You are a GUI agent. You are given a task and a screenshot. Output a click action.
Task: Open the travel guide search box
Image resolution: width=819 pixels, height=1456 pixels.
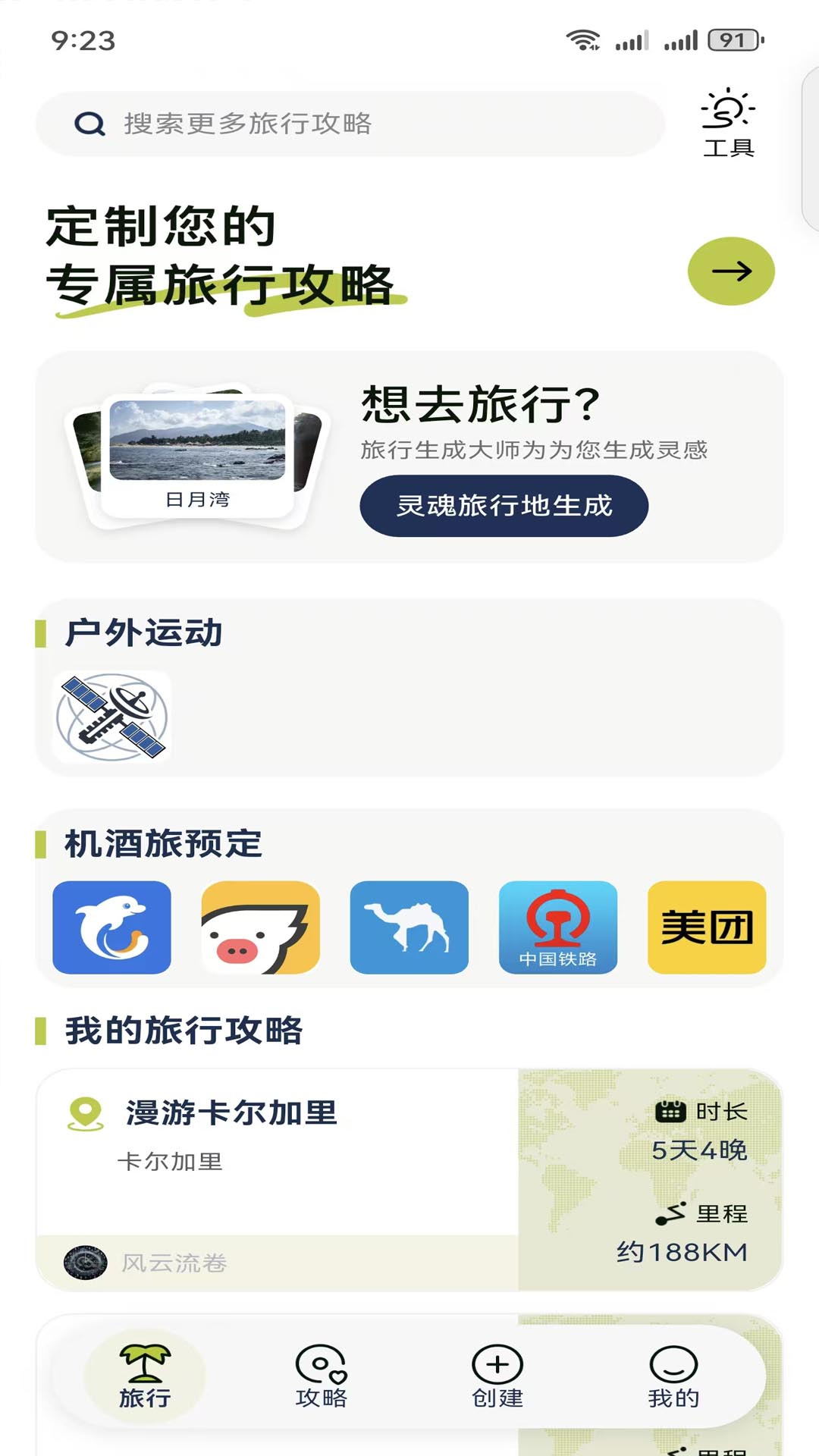[x=349, y=124]
